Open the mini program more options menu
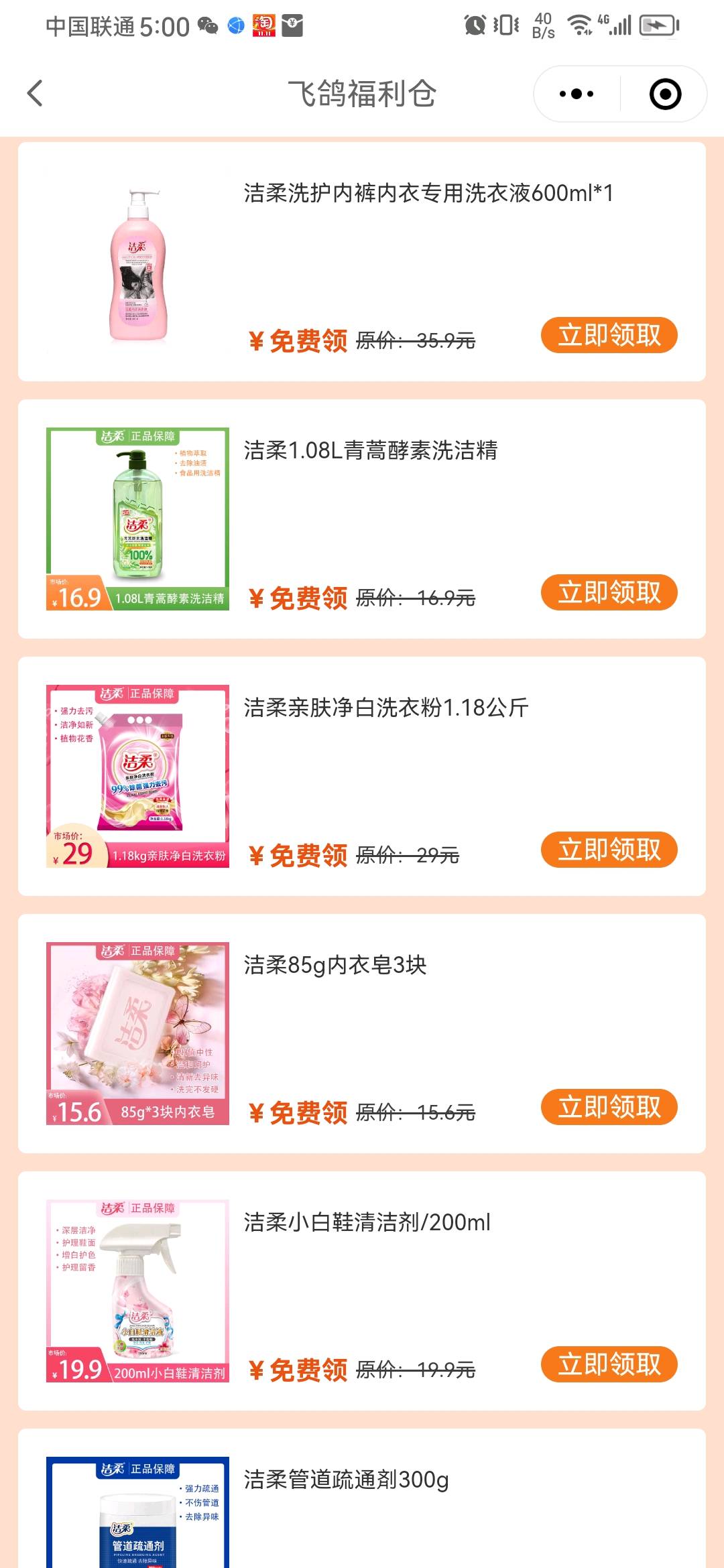The height and width of the screenshot is (1568, 724). click(577, 94)
